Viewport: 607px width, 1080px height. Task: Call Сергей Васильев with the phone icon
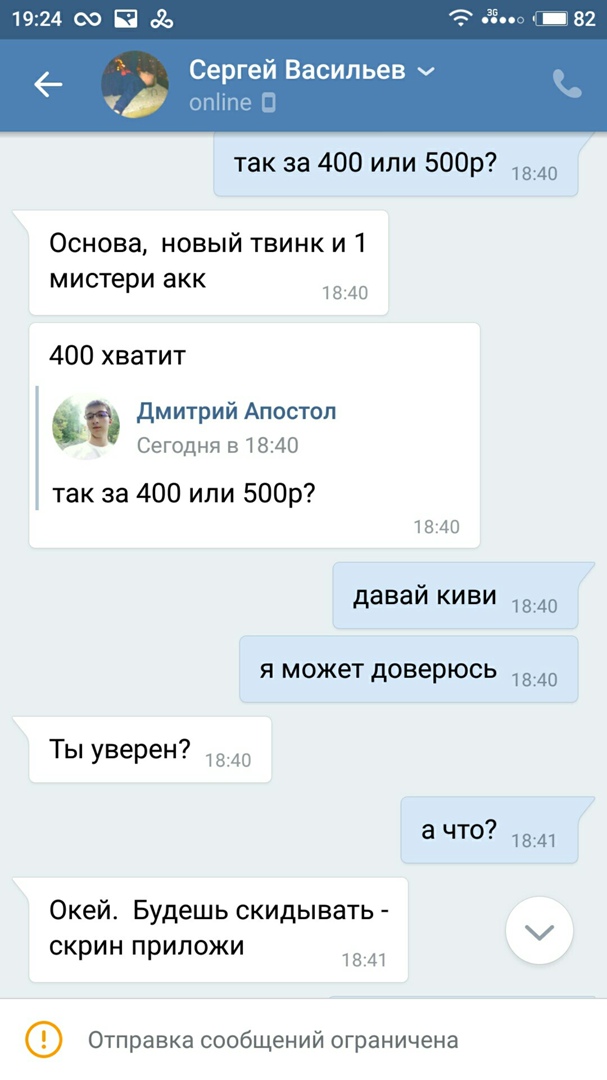coord(567,85)
